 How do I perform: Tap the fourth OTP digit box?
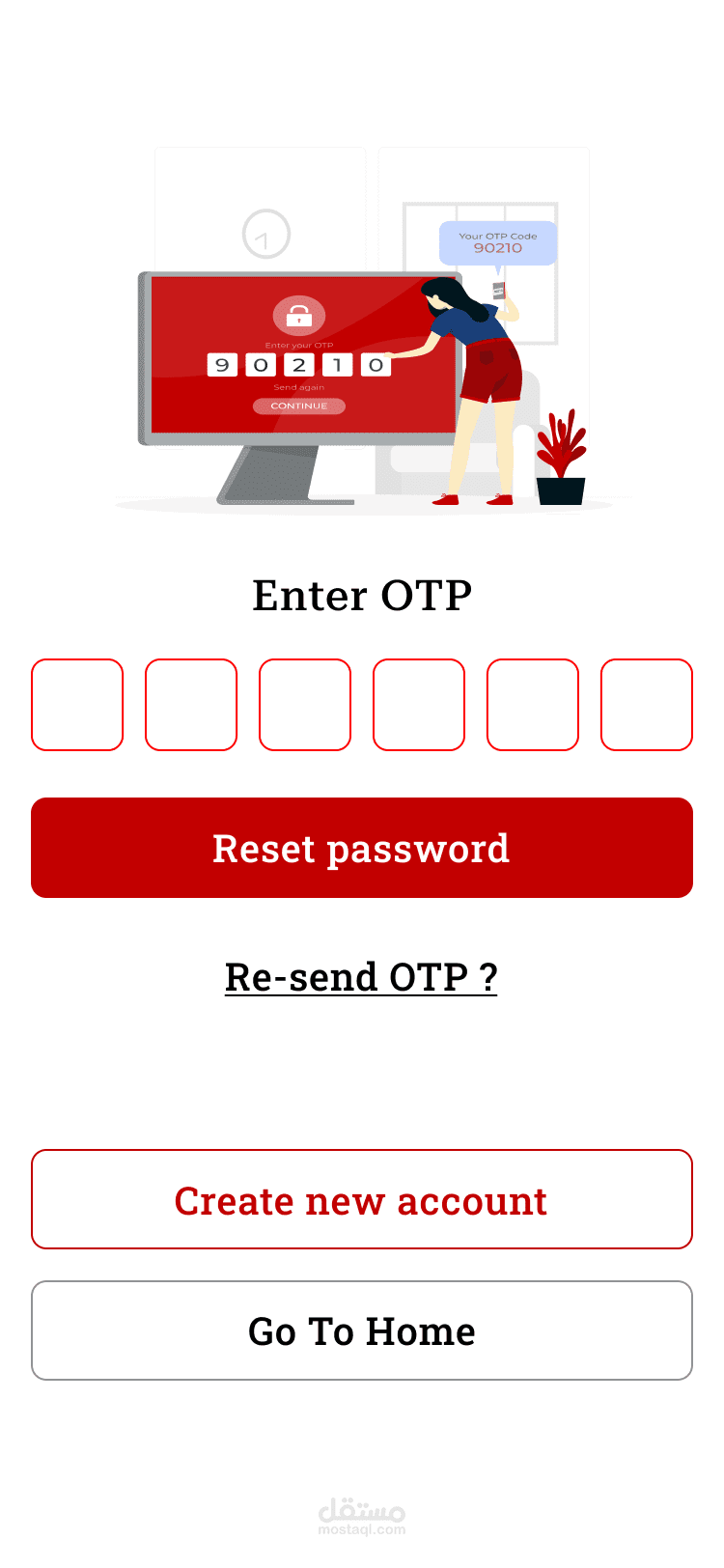click(x=419, y=705)
